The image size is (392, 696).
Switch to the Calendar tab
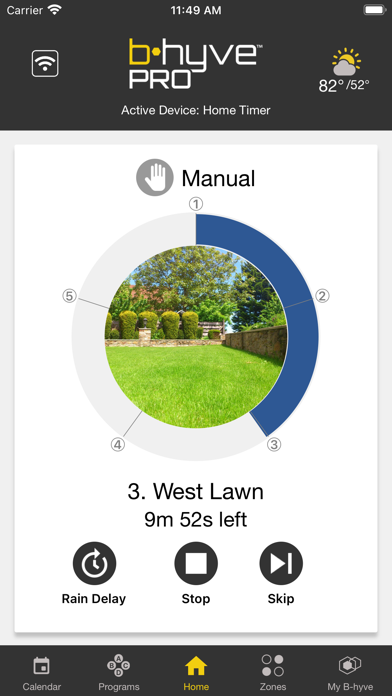pos(42,673)
